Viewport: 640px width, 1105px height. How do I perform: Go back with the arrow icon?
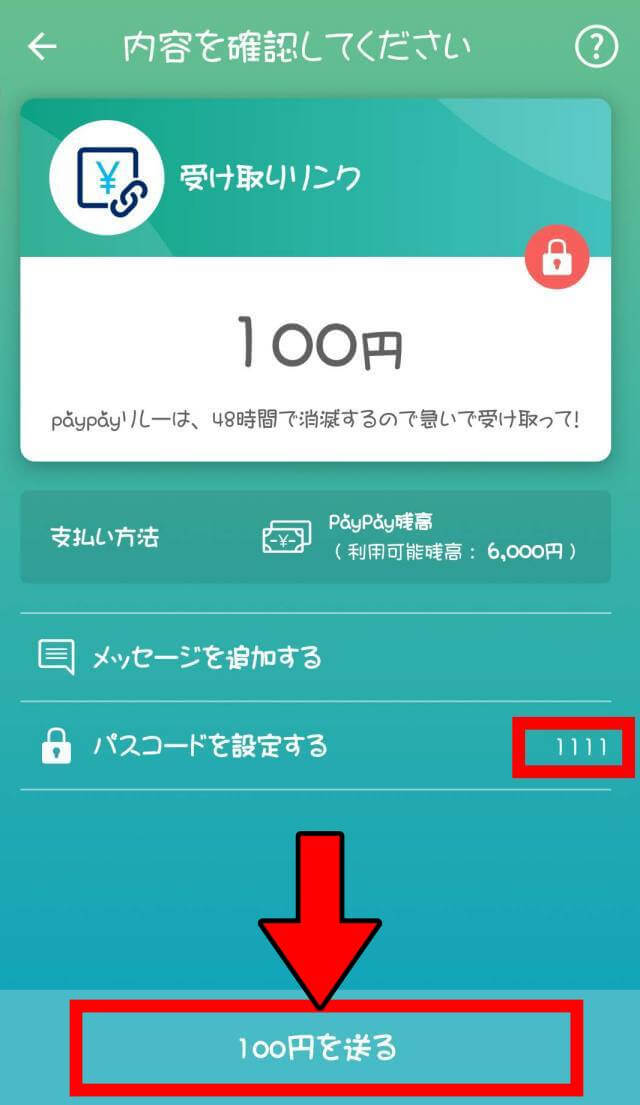(42, 47)
